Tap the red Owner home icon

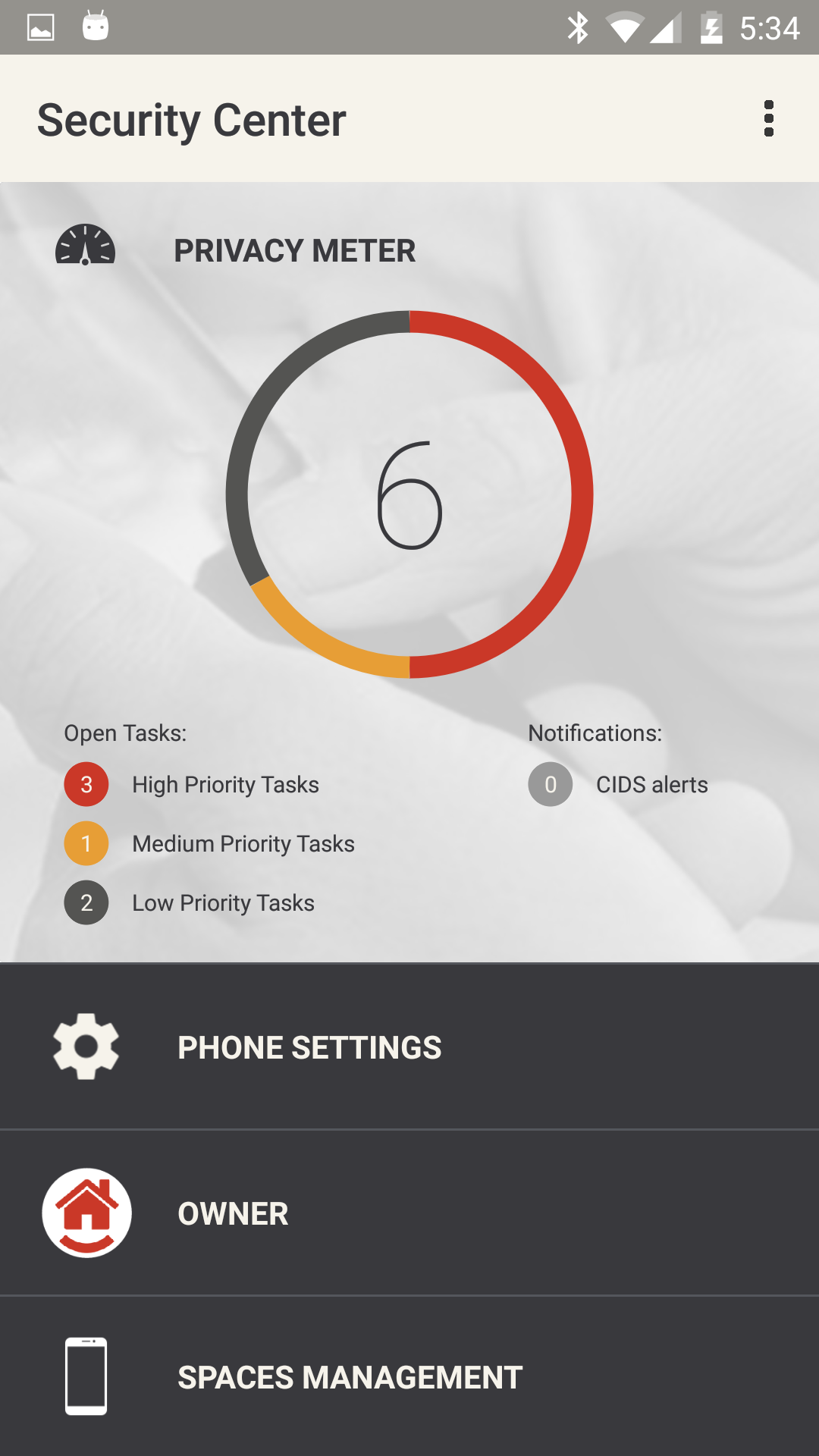coord(86,1213)
